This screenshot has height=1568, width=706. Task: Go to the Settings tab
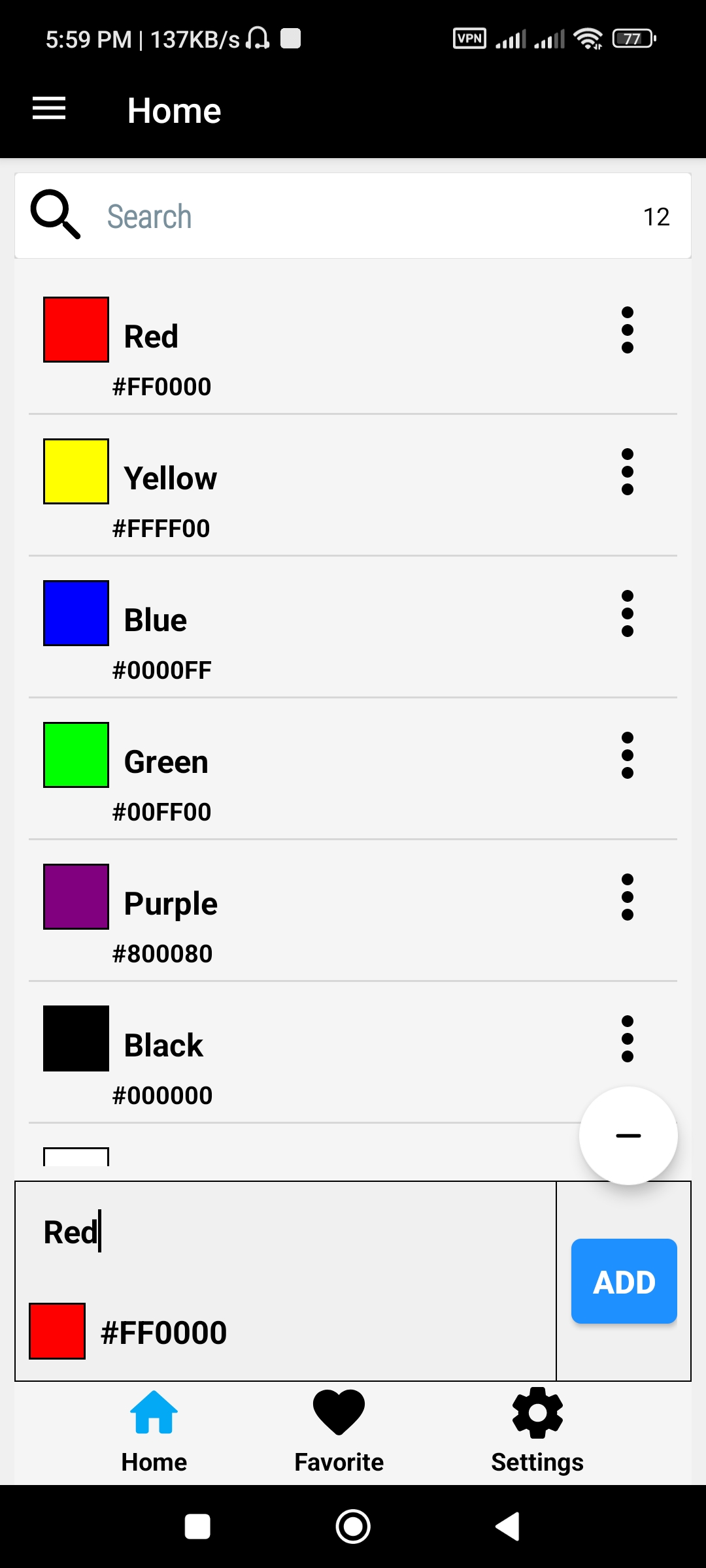click(x=537, y=1431)
